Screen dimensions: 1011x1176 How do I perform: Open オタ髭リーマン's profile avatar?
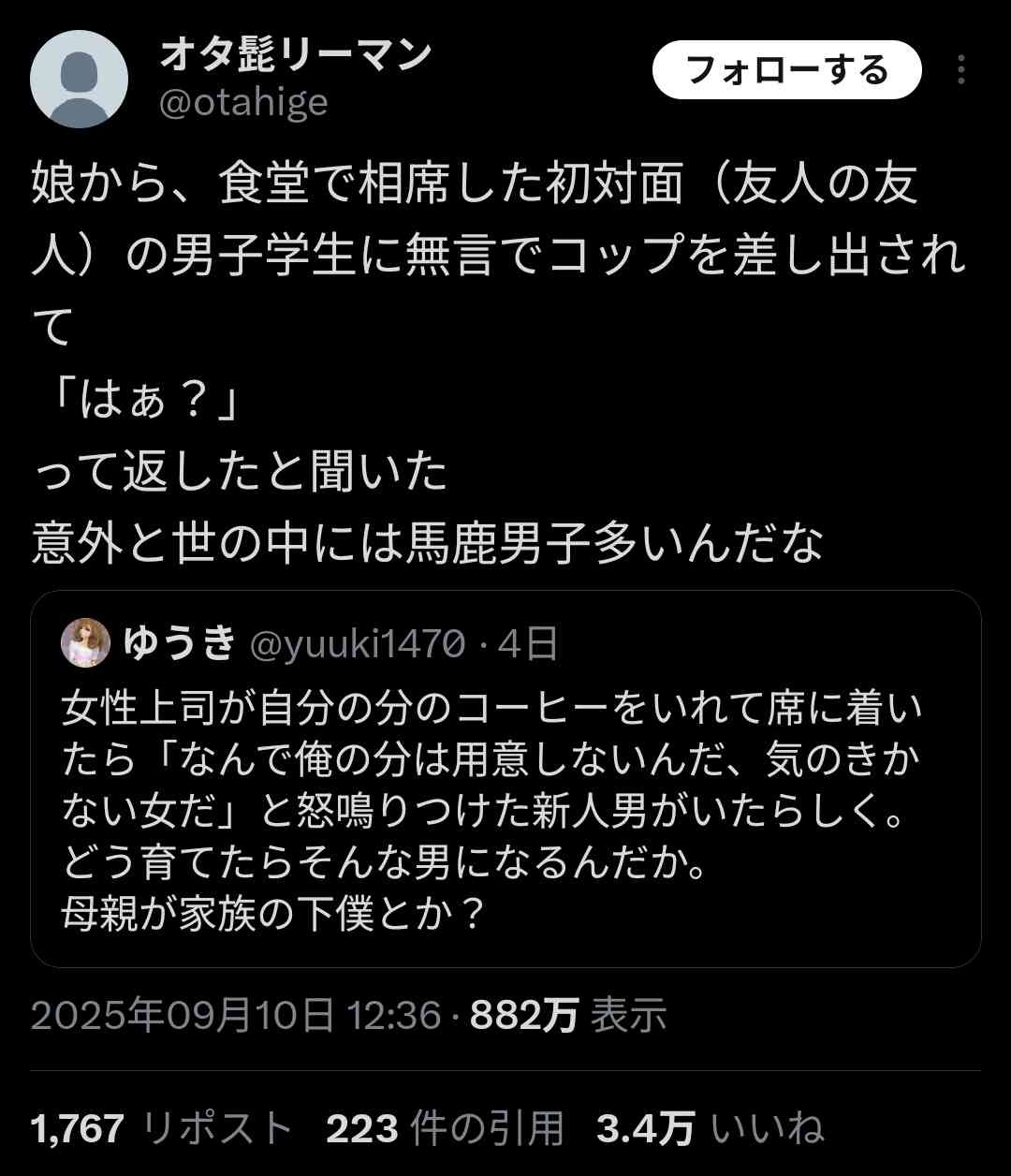(79, 79)
